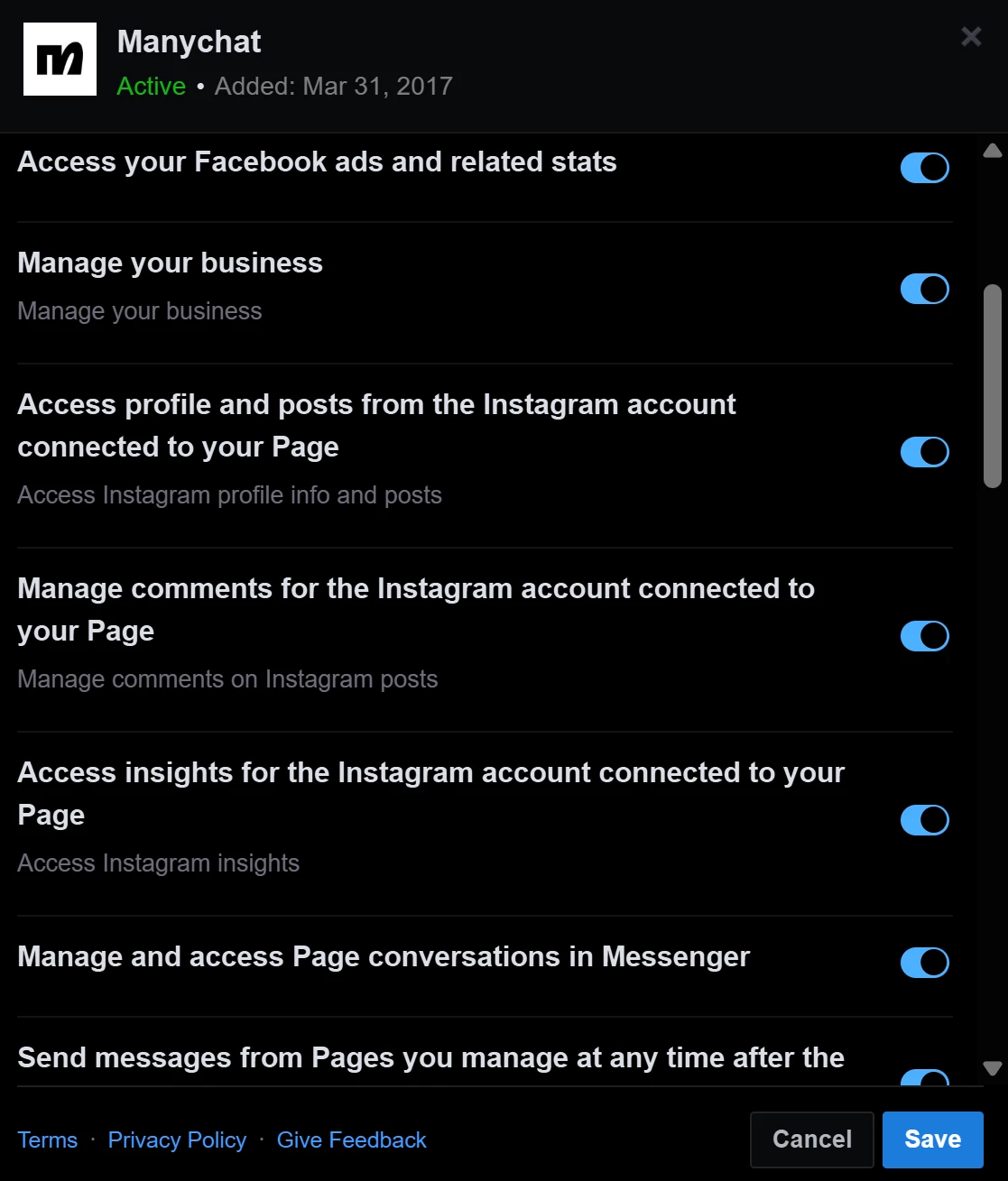1008x1181 pixels.
Task: Open the Terms link
Action: click(48, 1139)
